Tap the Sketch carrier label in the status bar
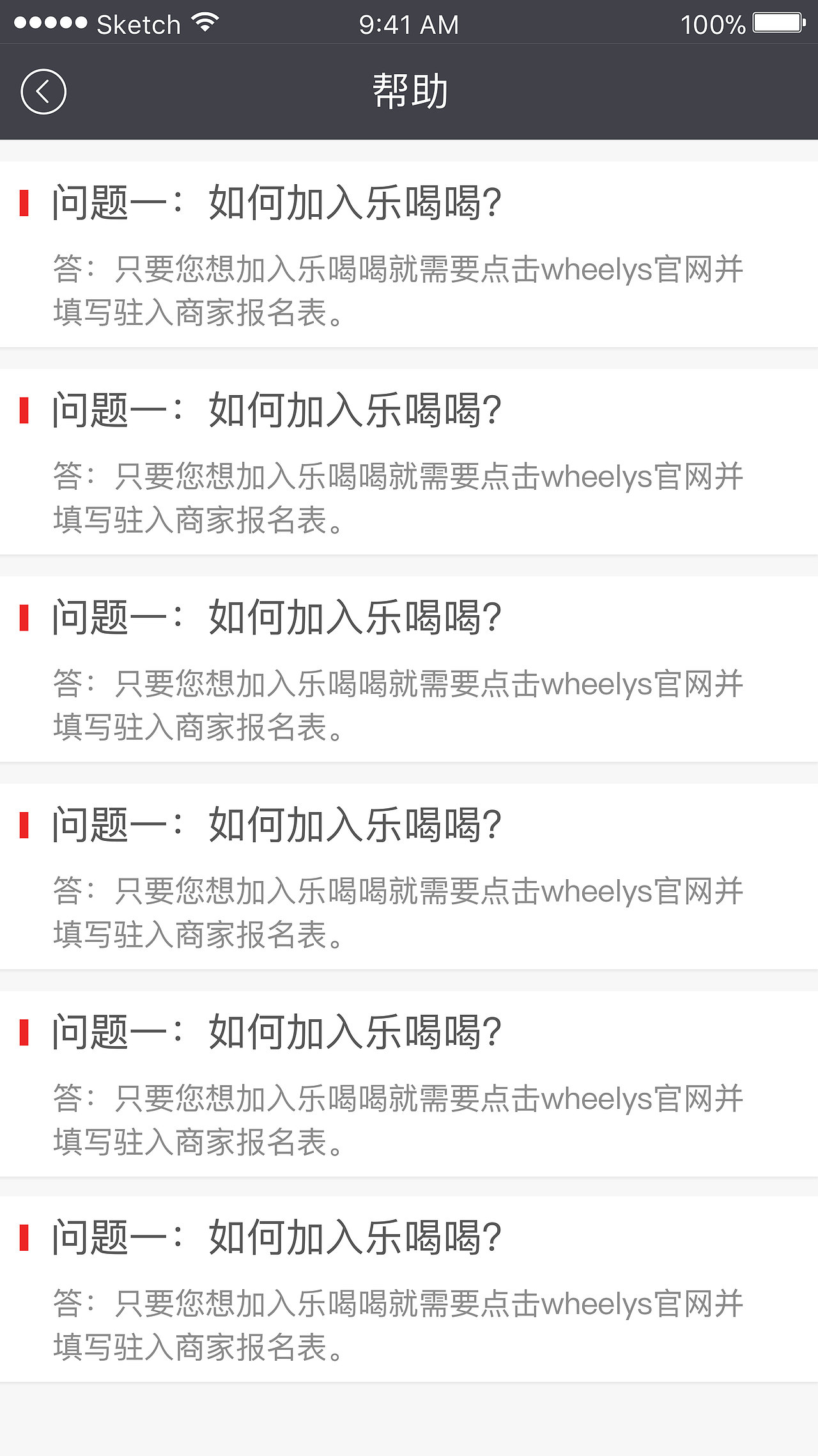The image size is (818, 1456). pyautogui.click(x=138, y=23)
